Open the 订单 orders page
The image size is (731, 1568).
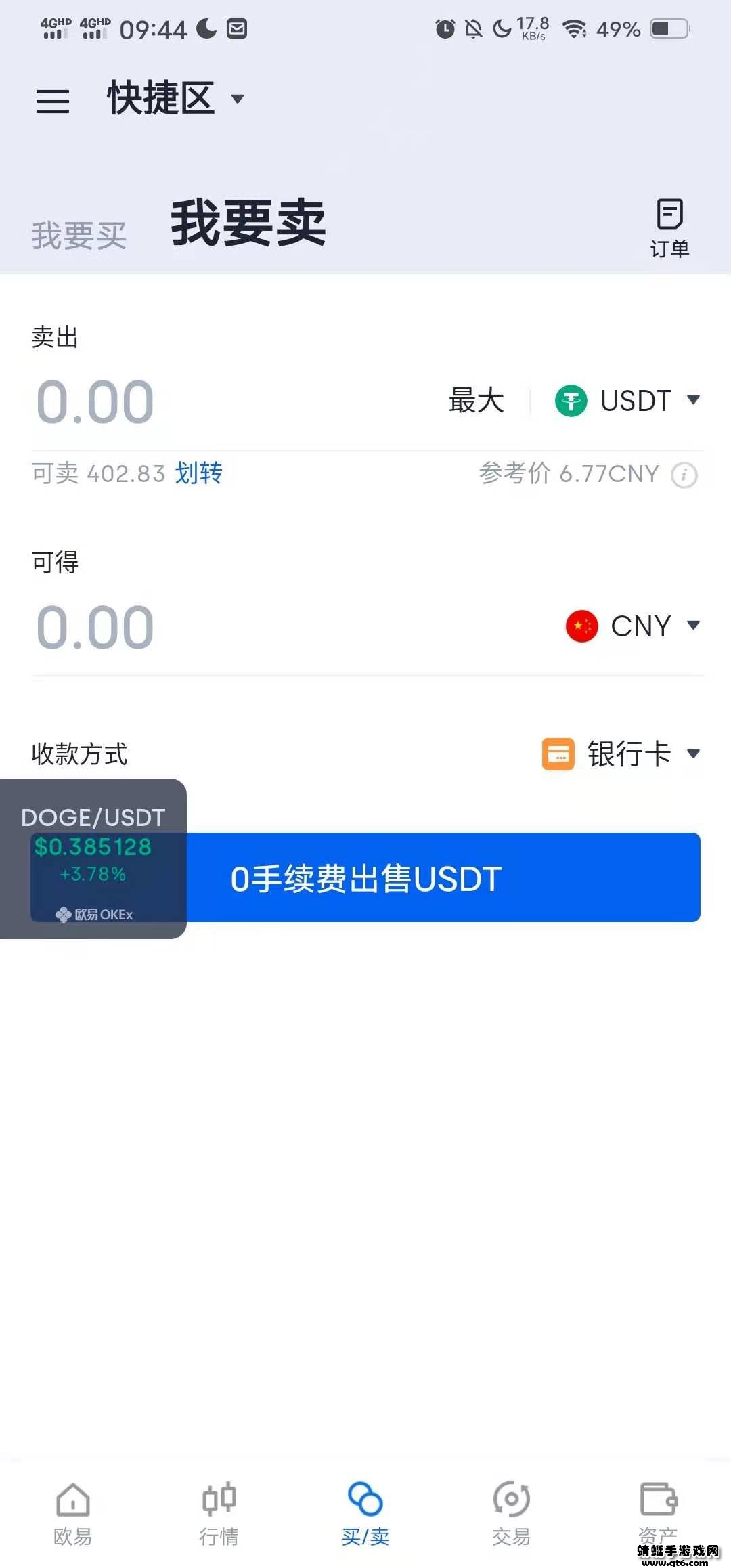pyautogui.click(x=669, y=229)
